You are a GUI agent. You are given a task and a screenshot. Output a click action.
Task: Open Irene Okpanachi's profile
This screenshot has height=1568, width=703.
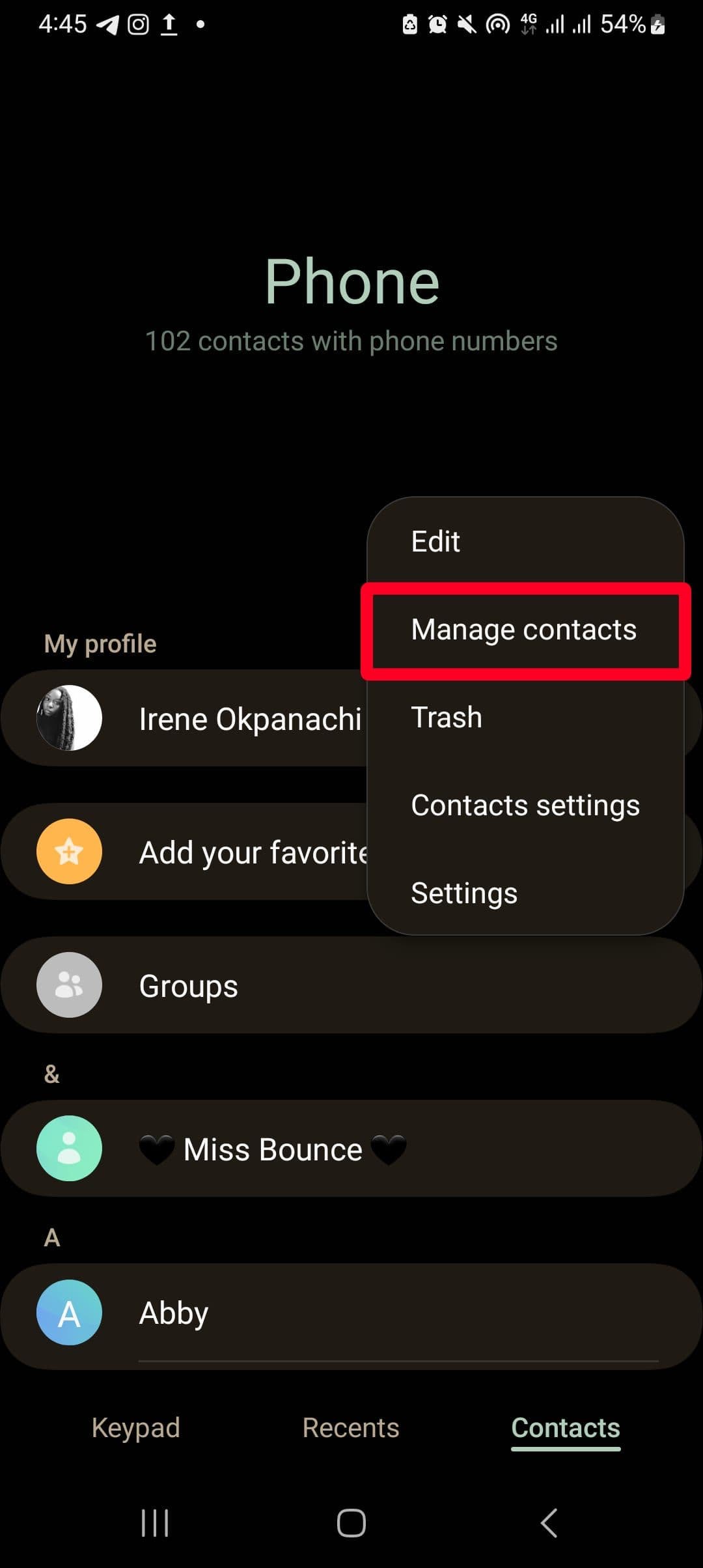[195, 719]
